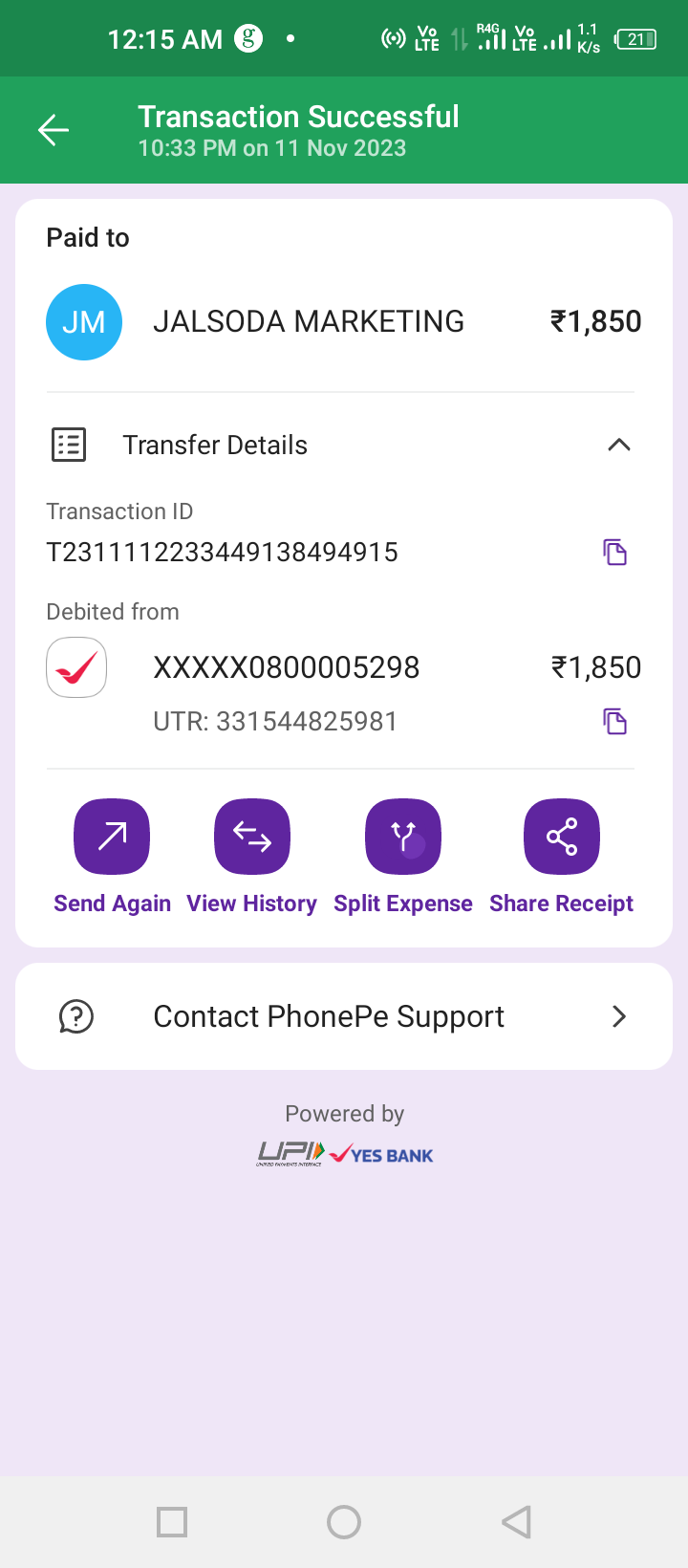Screen dimensions: 688x1568
Task: Open JALSODA MARKETING payee
Action: 308,322
